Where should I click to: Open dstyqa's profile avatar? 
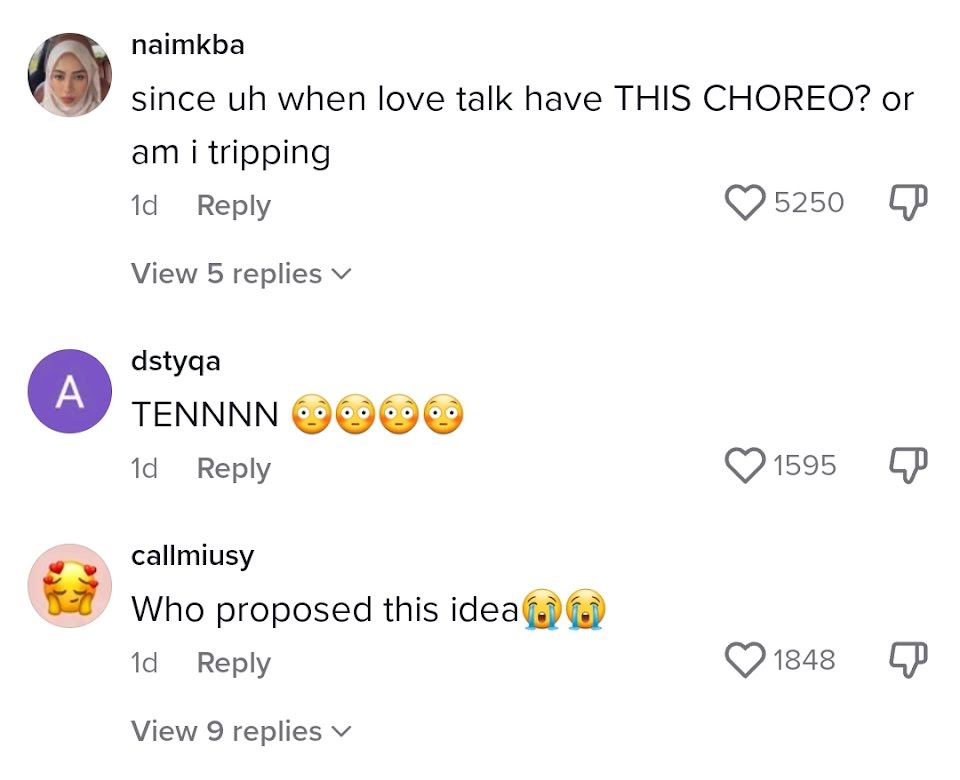pos(70,391)
